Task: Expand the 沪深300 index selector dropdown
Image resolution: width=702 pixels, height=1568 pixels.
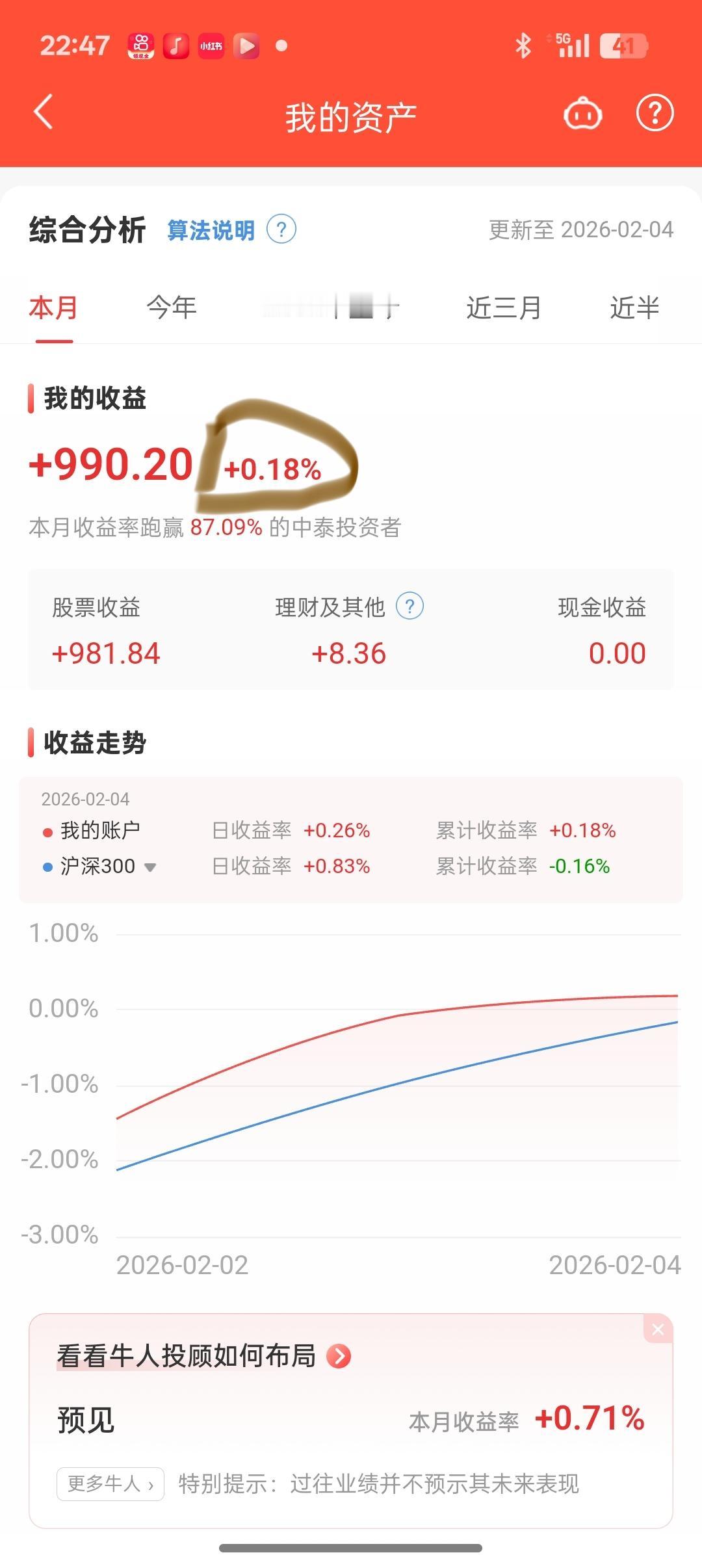Action: (x=151, y=866)
